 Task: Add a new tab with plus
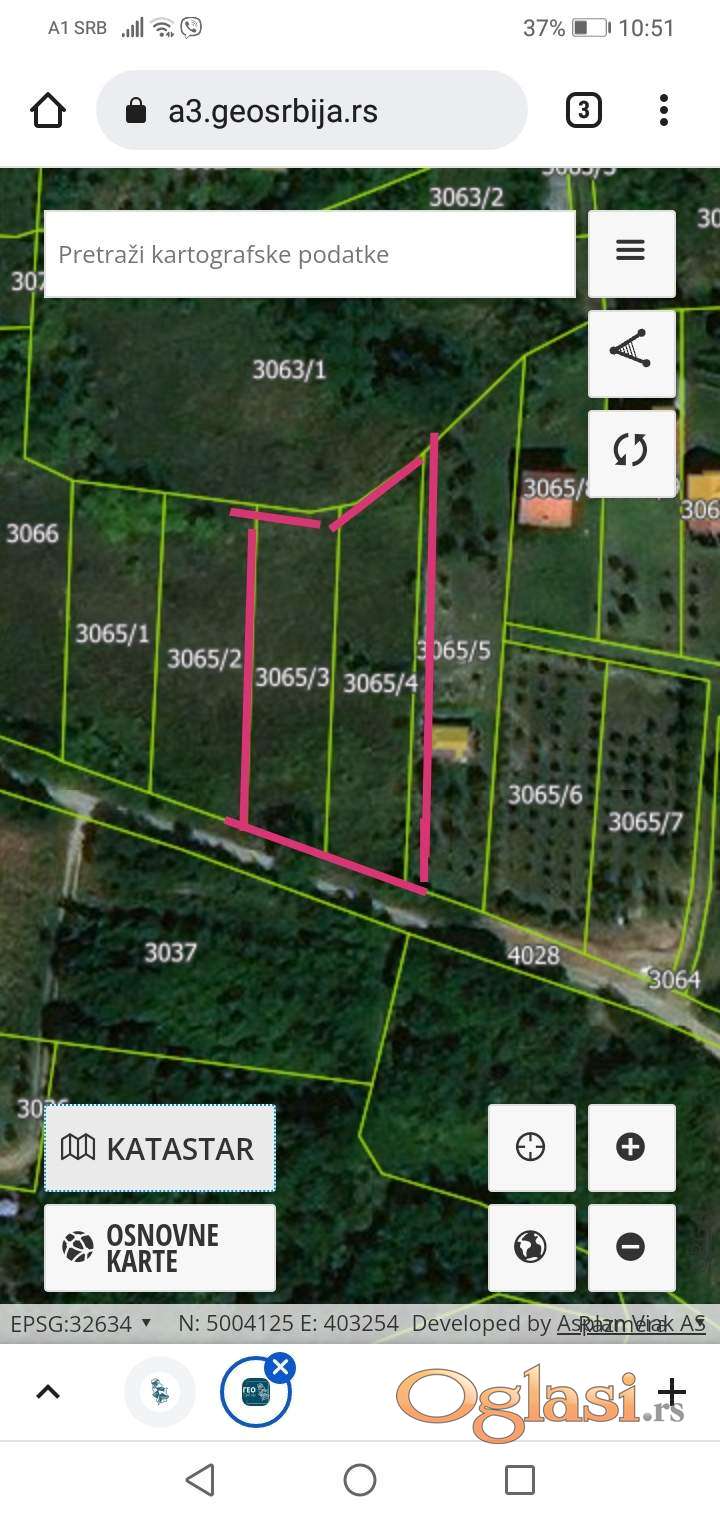(672, 1392)
